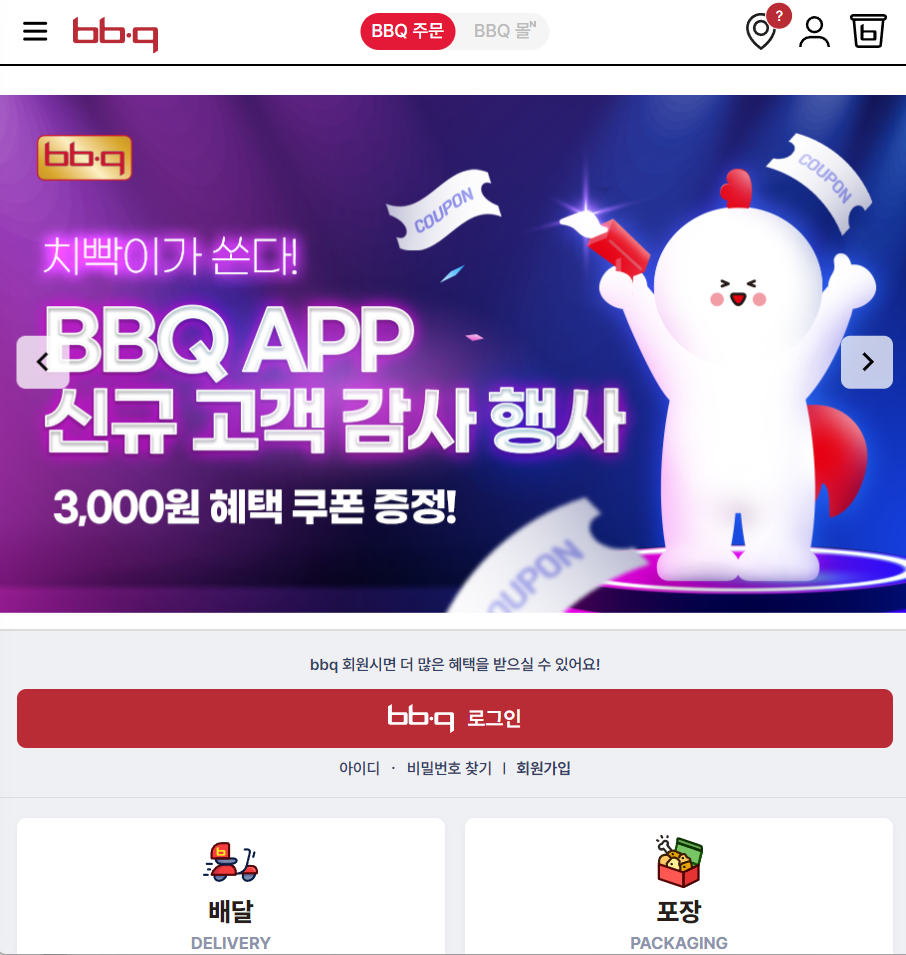Open the 아이디 찾기 link
This screenshot has height=955, width=906.
pyautogui.click(x=358, y=768)
